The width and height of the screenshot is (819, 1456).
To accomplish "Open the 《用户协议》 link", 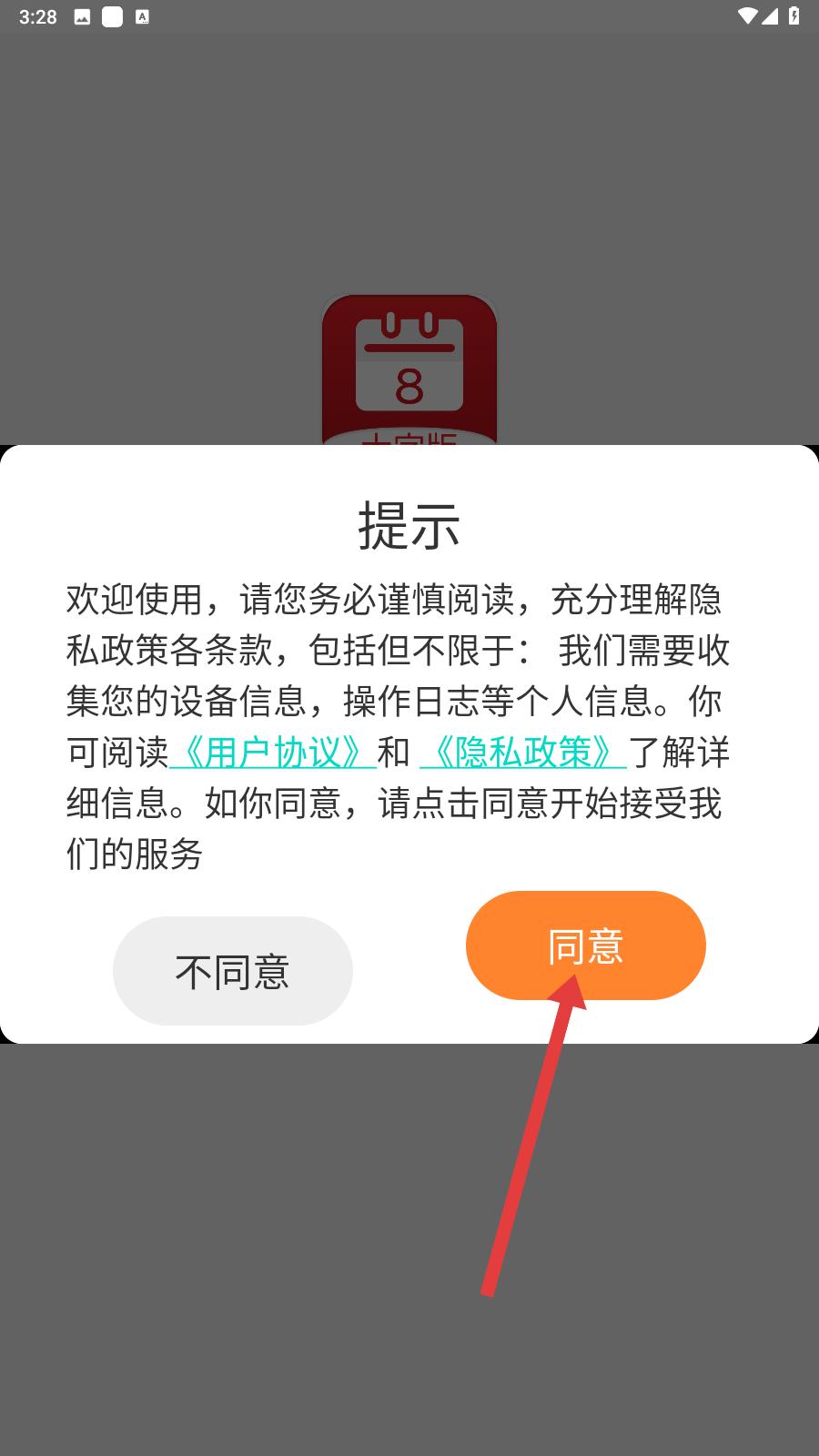I will coord(273,752).
